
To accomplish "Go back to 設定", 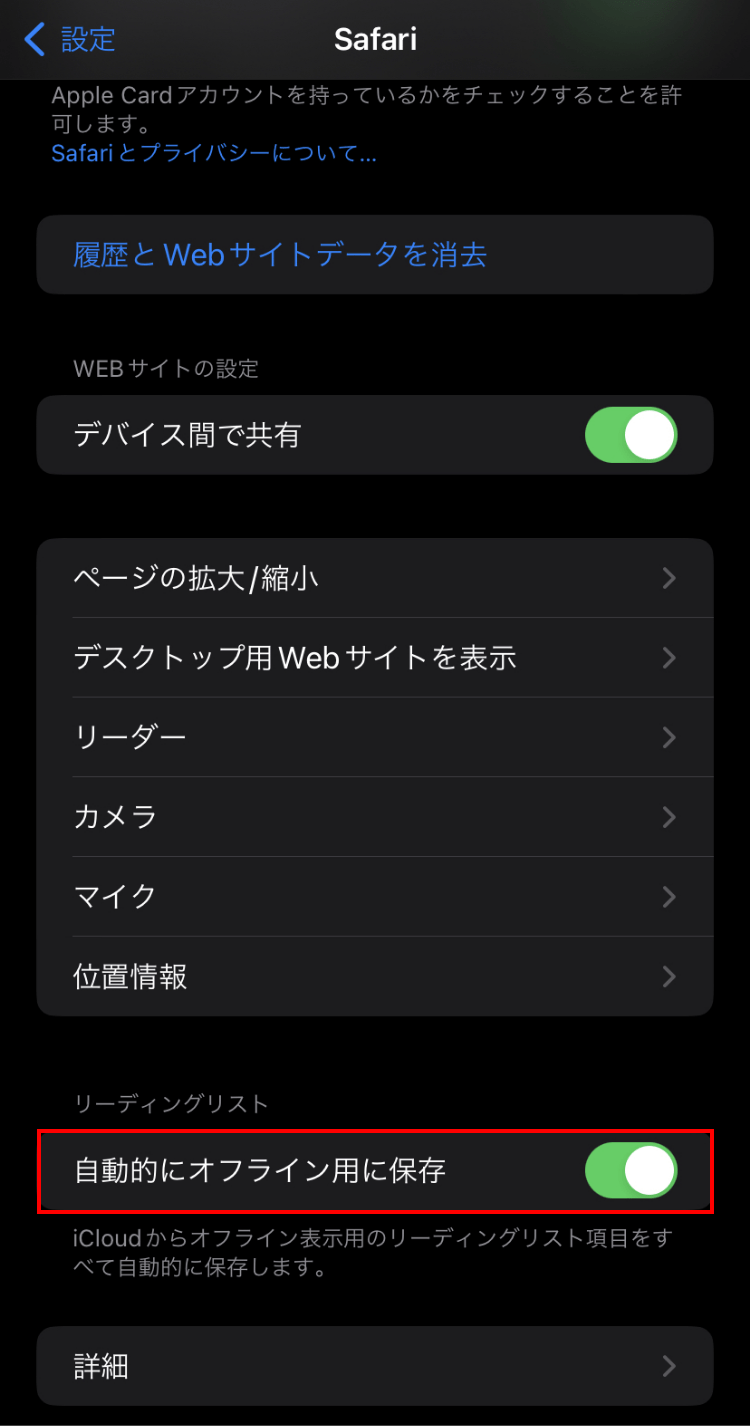I will (x=70, y=40).
